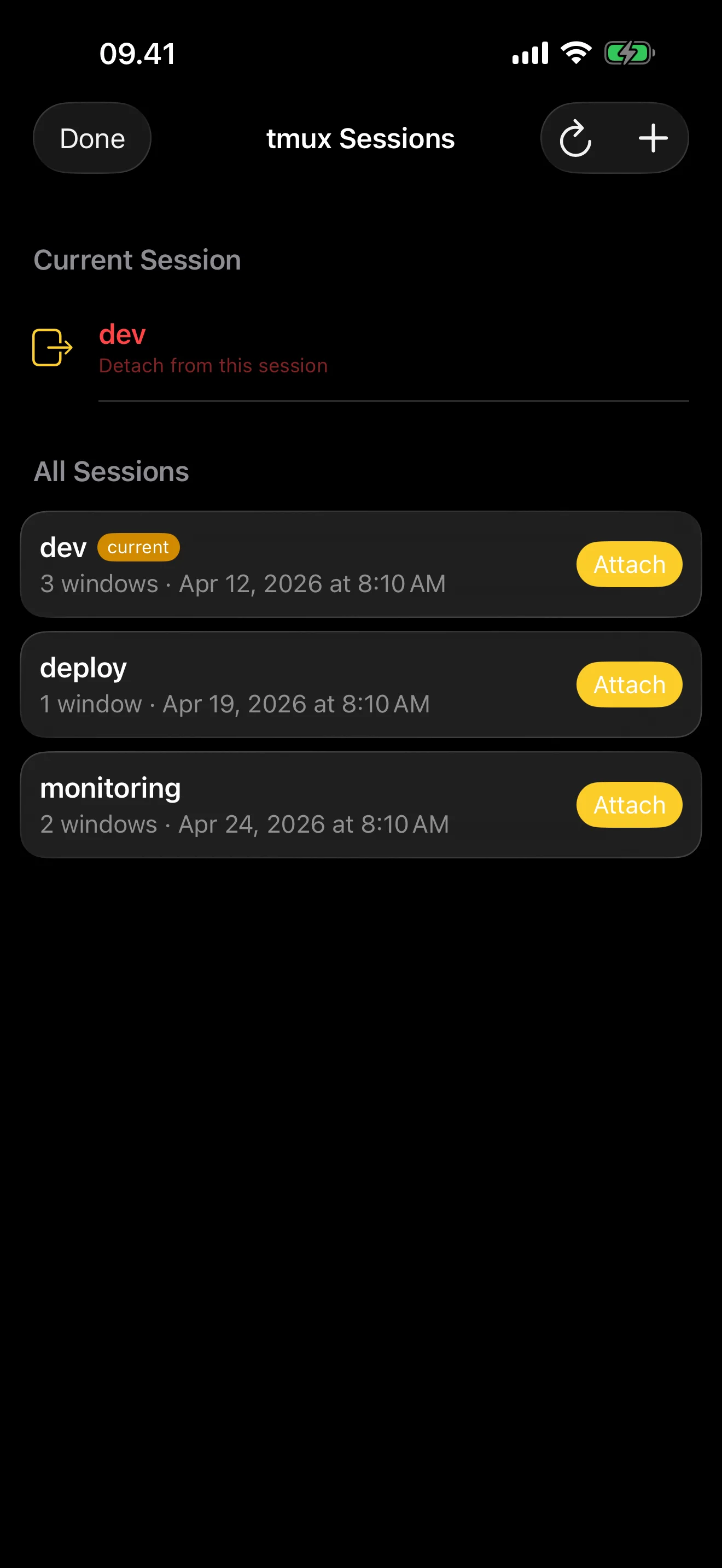Tap the tmux Sessions title
722x1568 pixels.
click(x=360, y=138)
